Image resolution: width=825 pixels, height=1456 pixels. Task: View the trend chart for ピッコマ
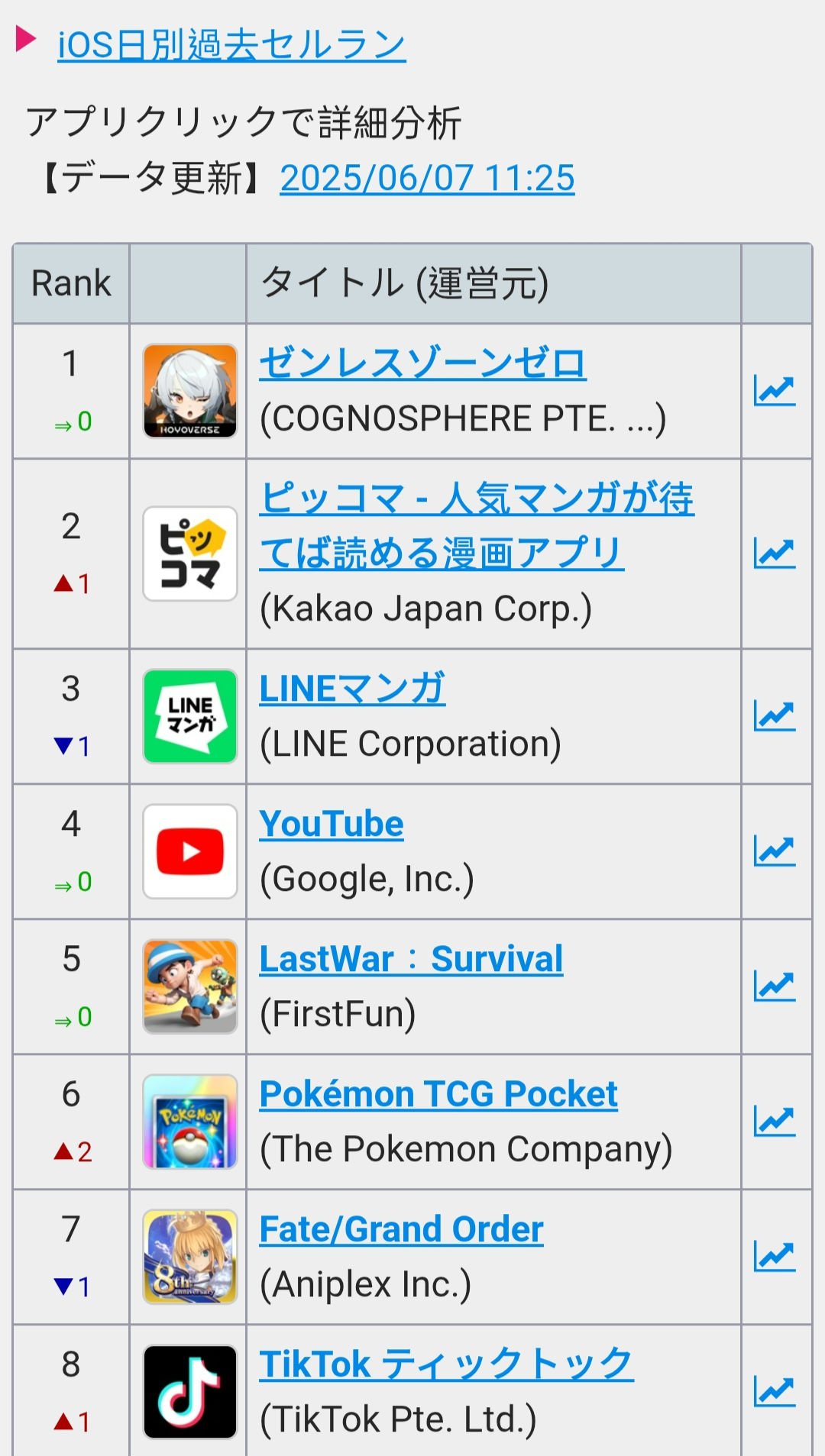point(775,553)
